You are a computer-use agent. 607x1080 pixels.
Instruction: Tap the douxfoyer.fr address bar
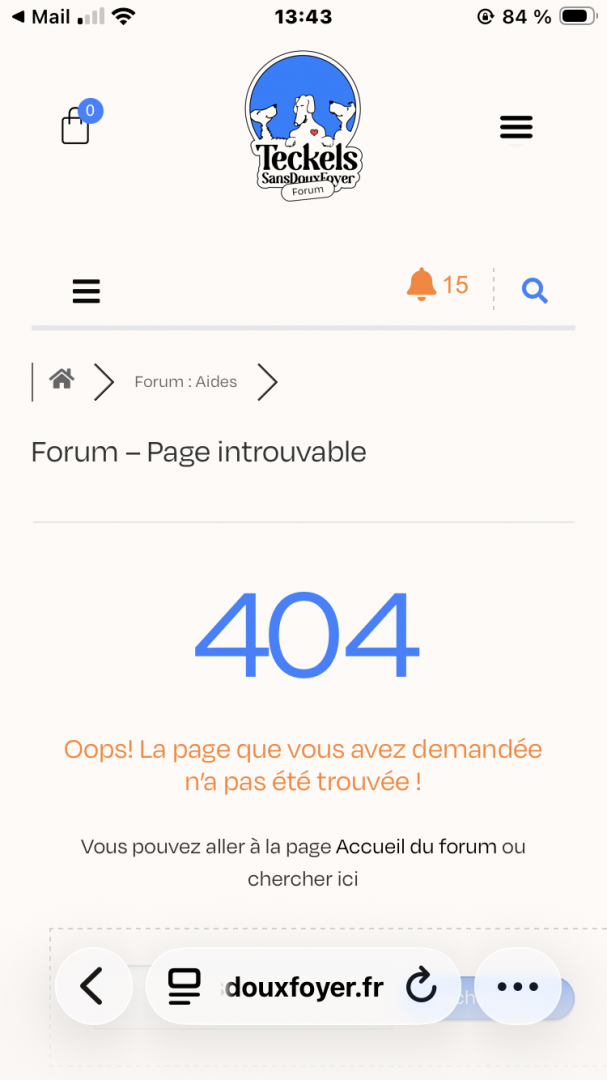point(300,987)
